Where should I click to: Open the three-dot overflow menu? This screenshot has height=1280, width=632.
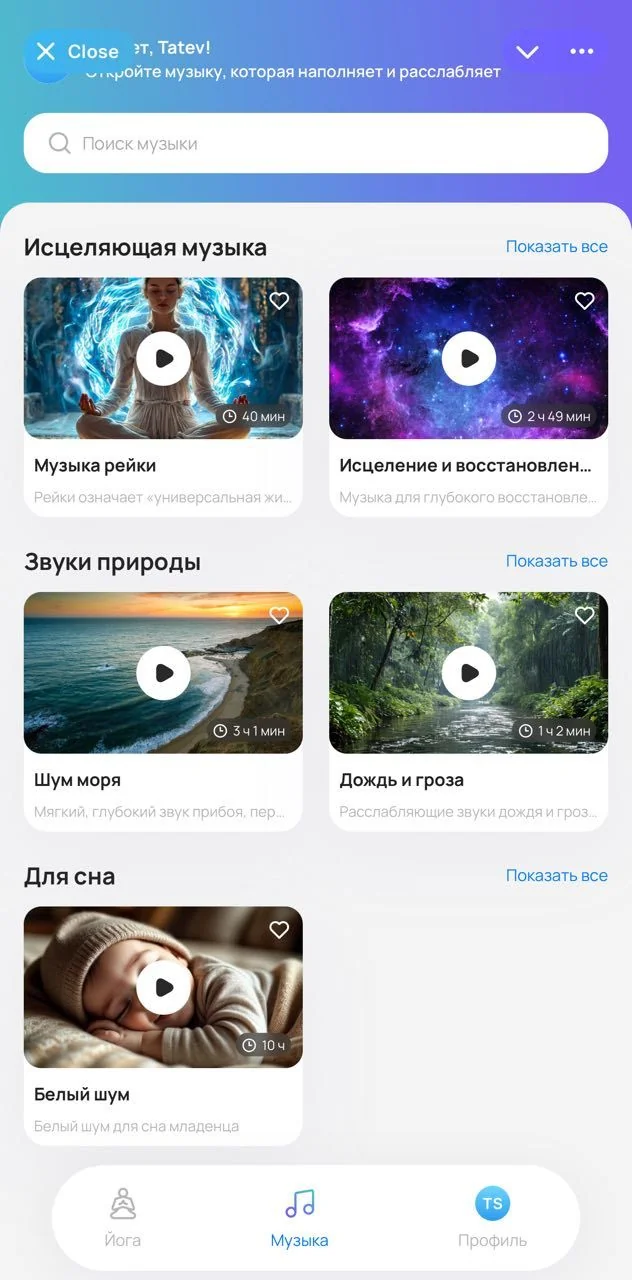click(x=581, y=52)
